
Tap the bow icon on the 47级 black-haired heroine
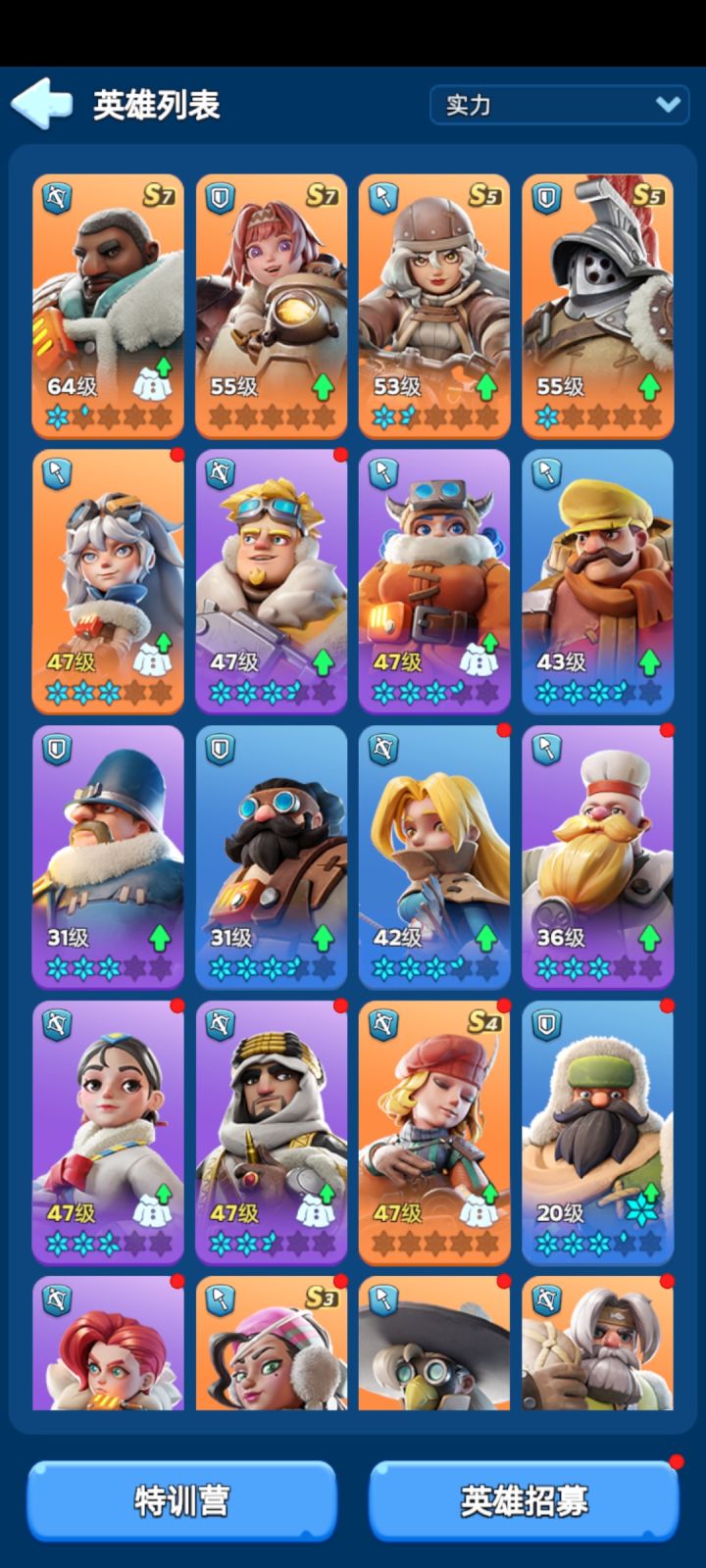click(x=56, y=1024)
